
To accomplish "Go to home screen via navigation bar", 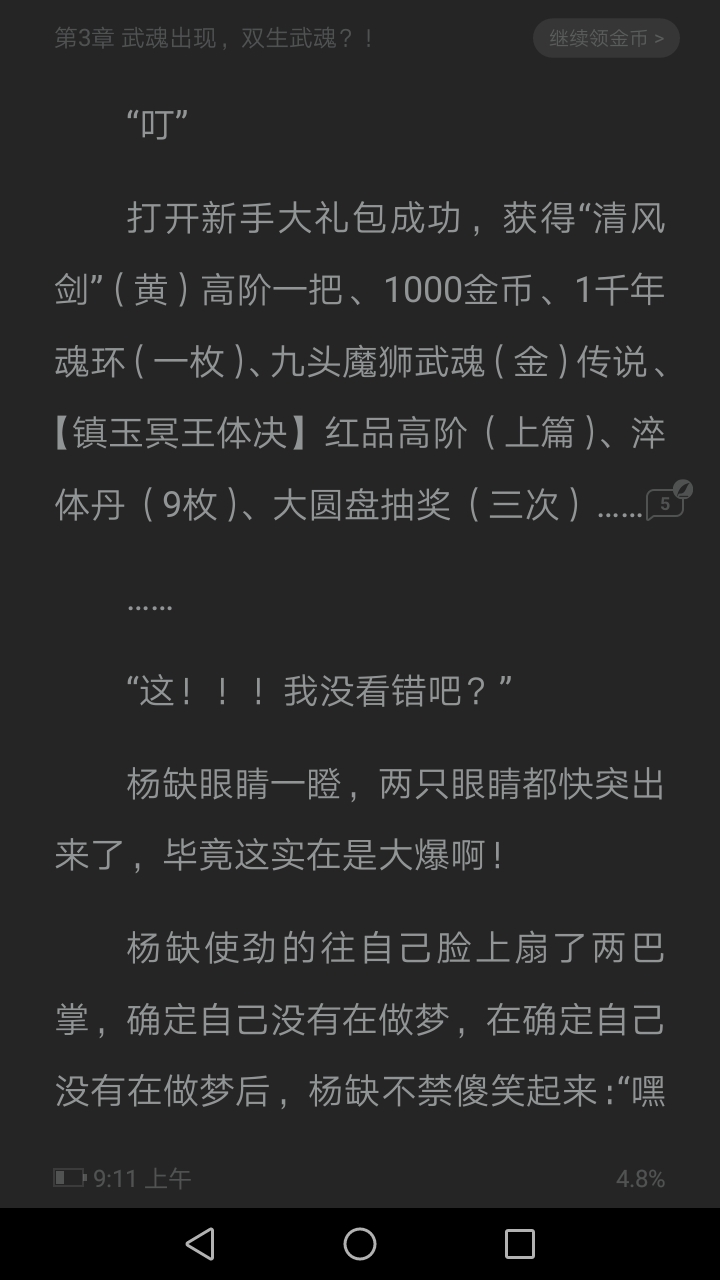I will point(360,1244).
